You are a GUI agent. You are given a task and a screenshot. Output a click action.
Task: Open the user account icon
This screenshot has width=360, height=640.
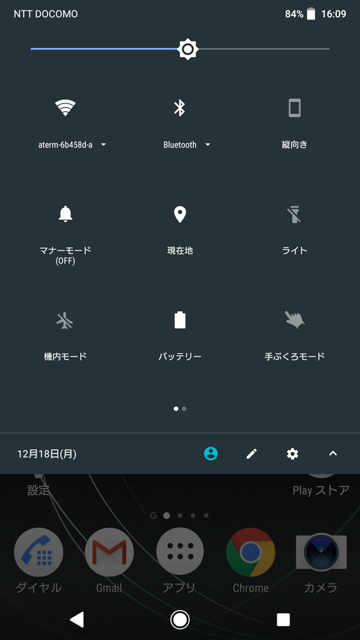(211, 453)
